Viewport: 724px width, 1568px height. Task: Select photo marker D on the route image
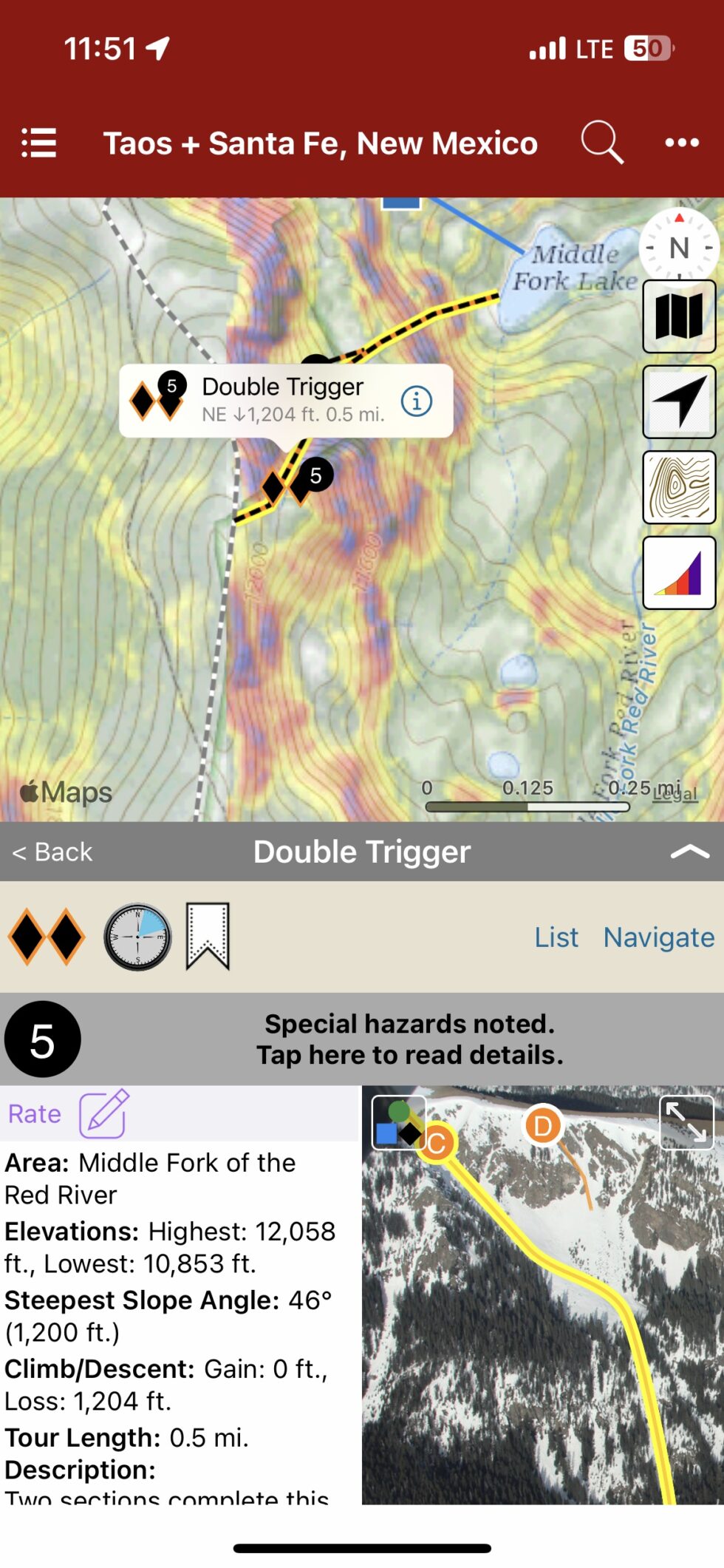[543, 1127]
